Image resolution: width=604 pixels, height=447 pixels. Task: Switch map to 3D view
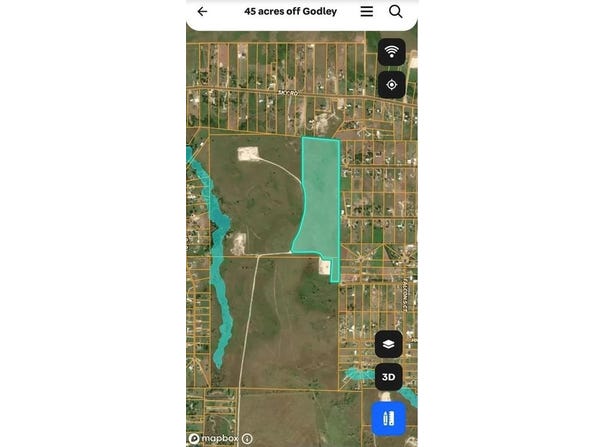389,377
